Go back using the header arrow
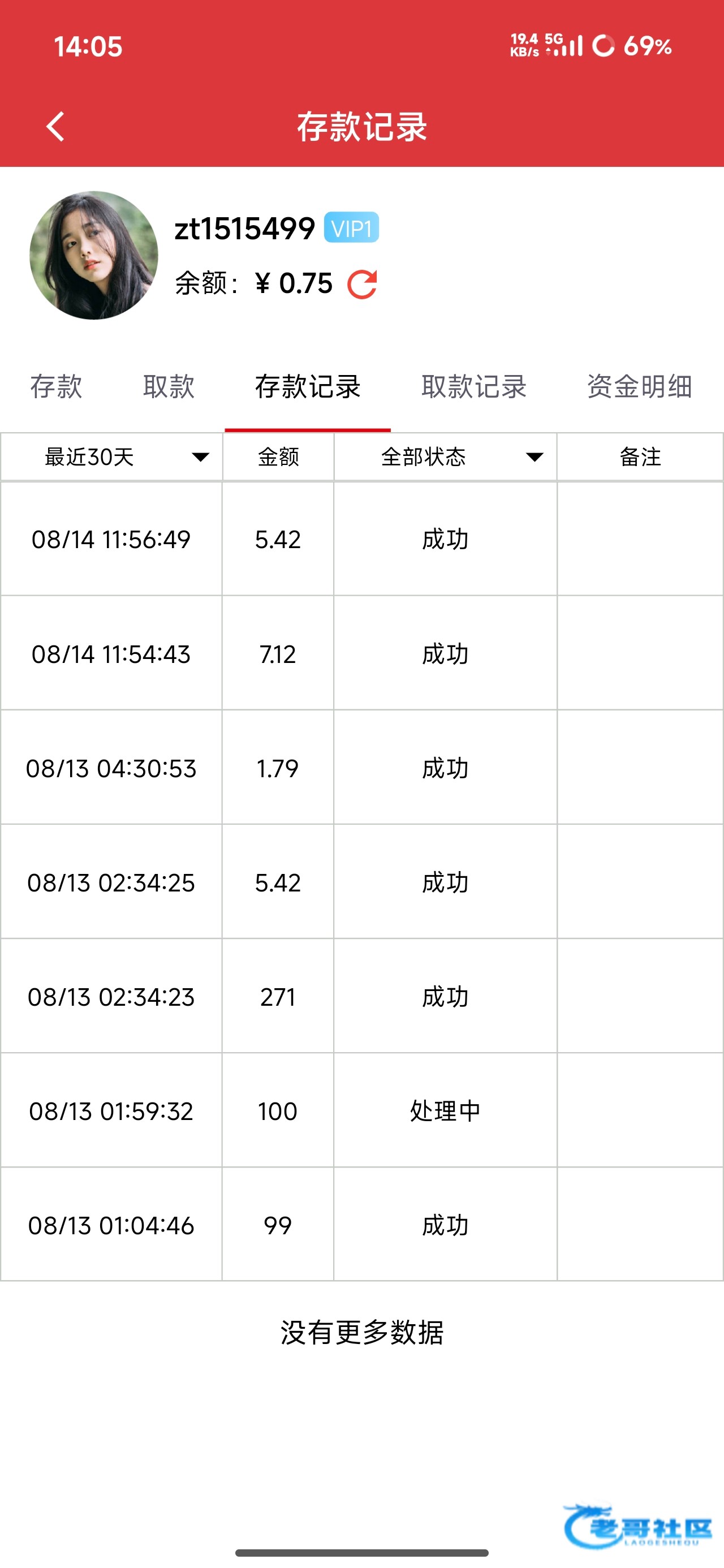 tap(55, 127)
